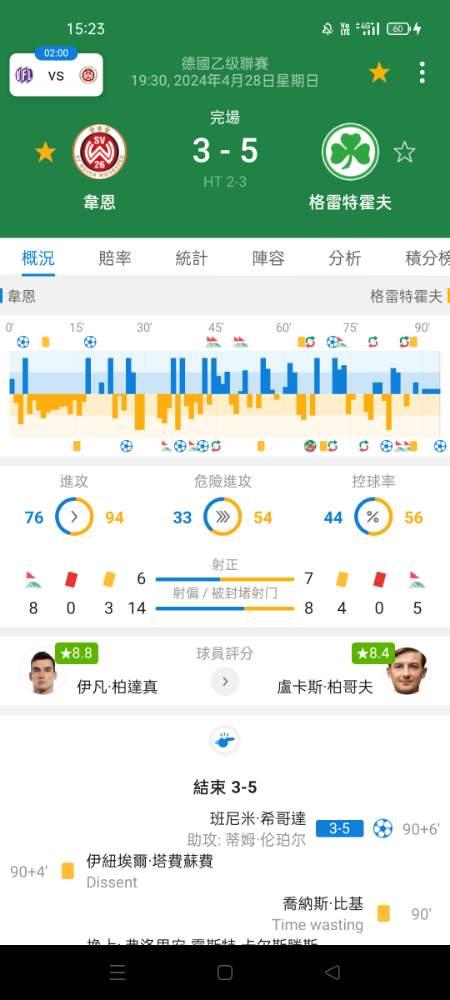Tap the system back navigation button
Image resolution: width=450 pixels, height=1000 pixels.
[332, 972]
